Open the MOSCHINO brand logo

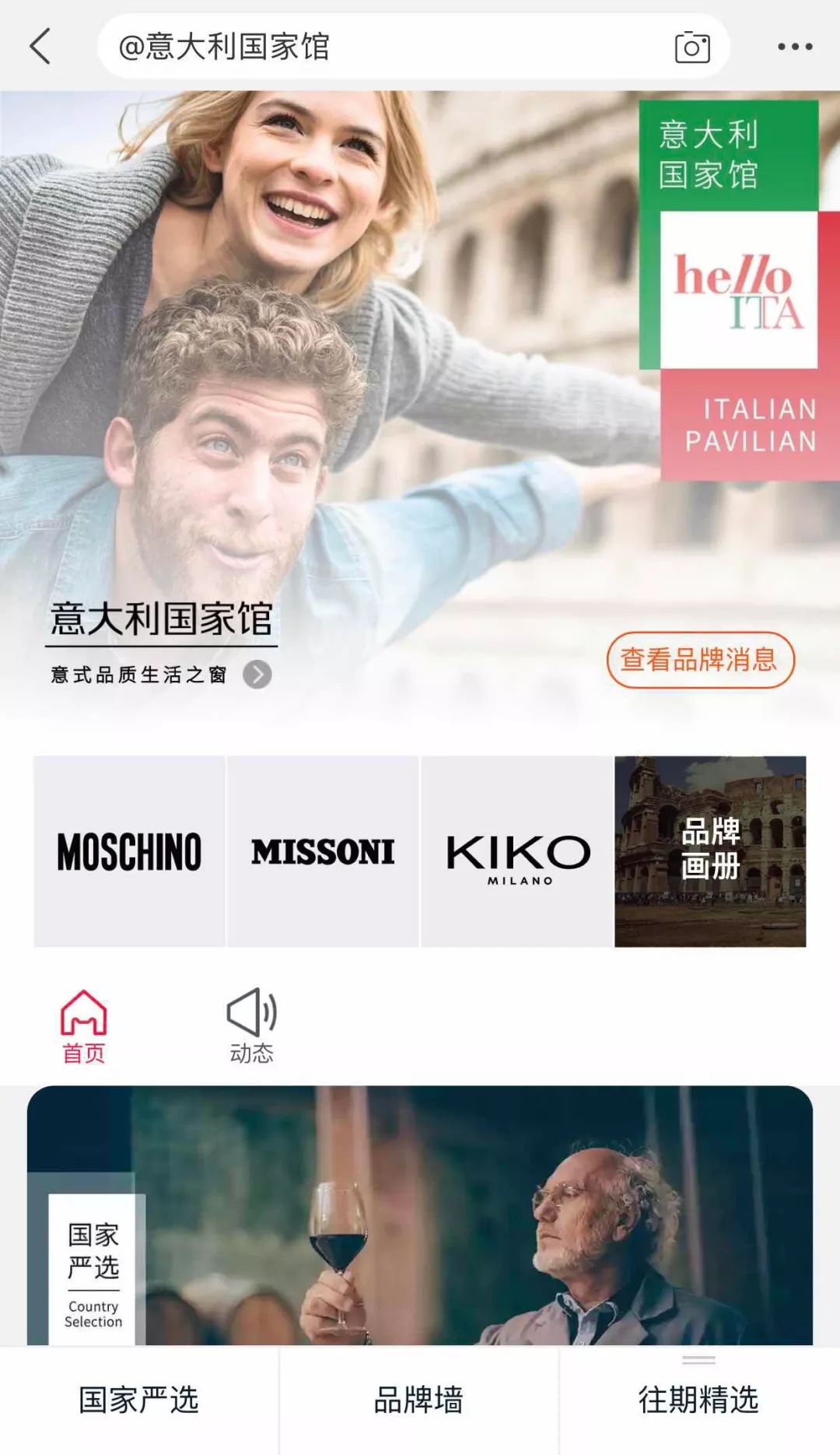tap(127, 852)
